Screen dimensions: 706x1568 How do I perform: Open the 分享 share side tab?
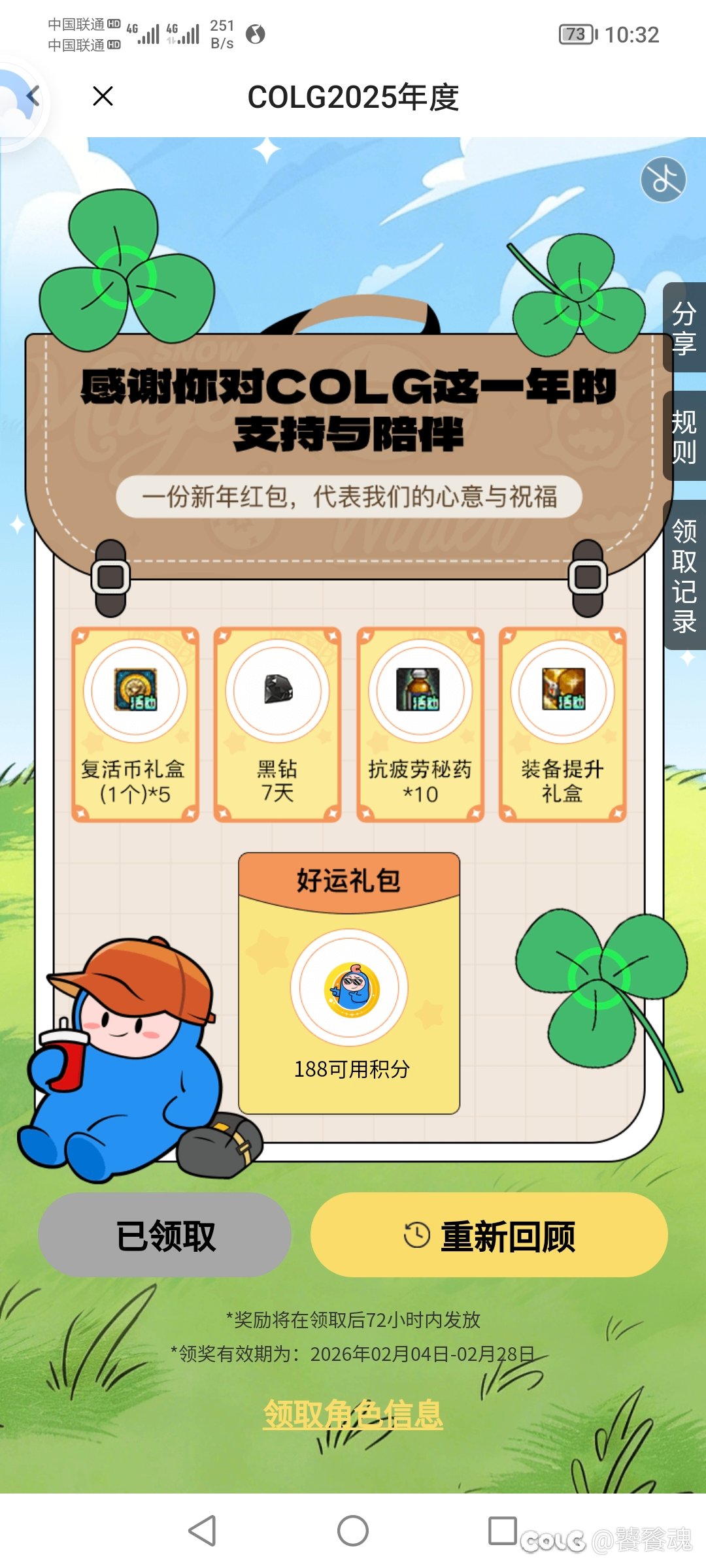[684, 328]
